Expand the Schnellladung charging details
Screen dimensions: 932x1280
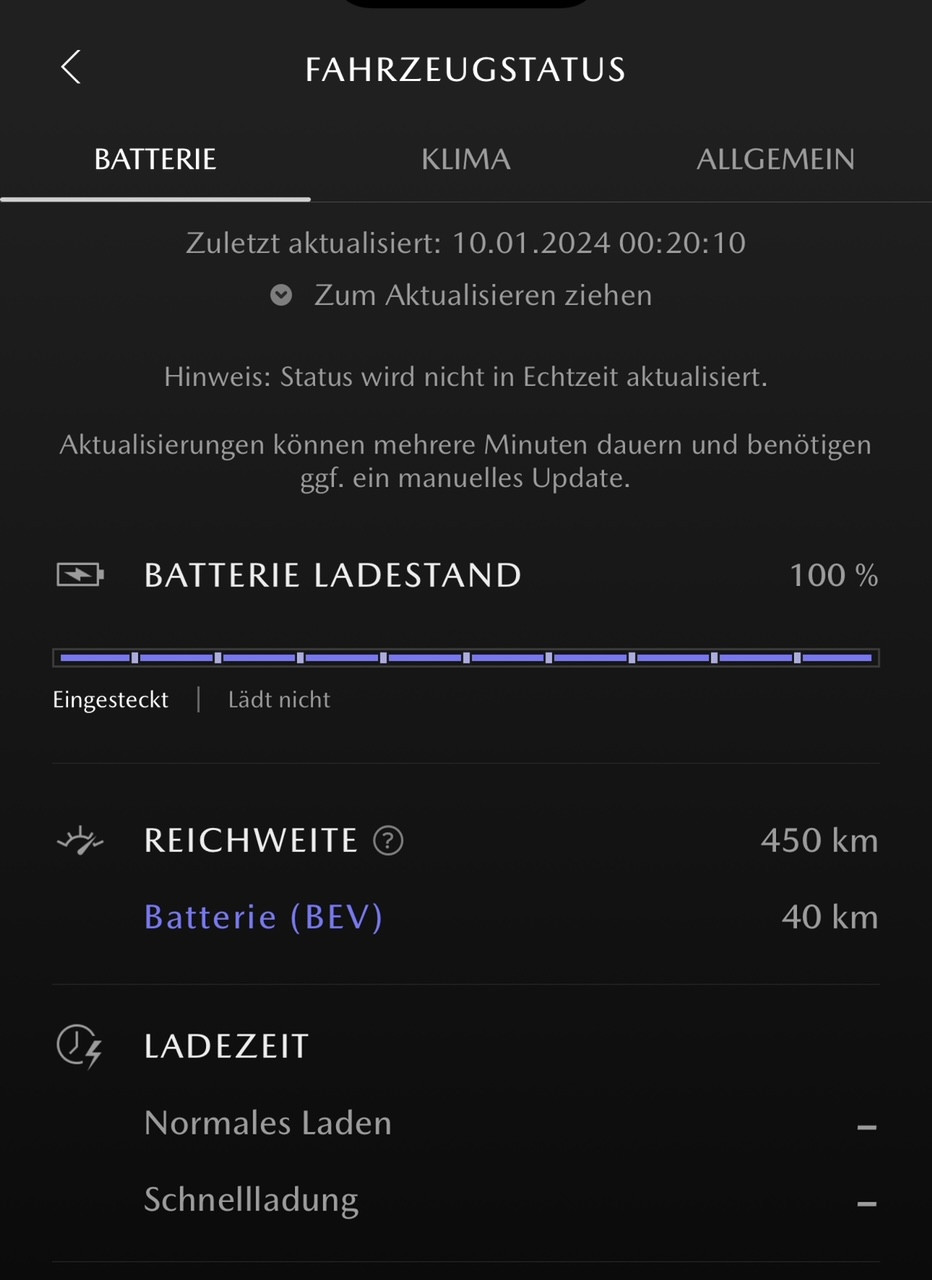coord(251,1198)
